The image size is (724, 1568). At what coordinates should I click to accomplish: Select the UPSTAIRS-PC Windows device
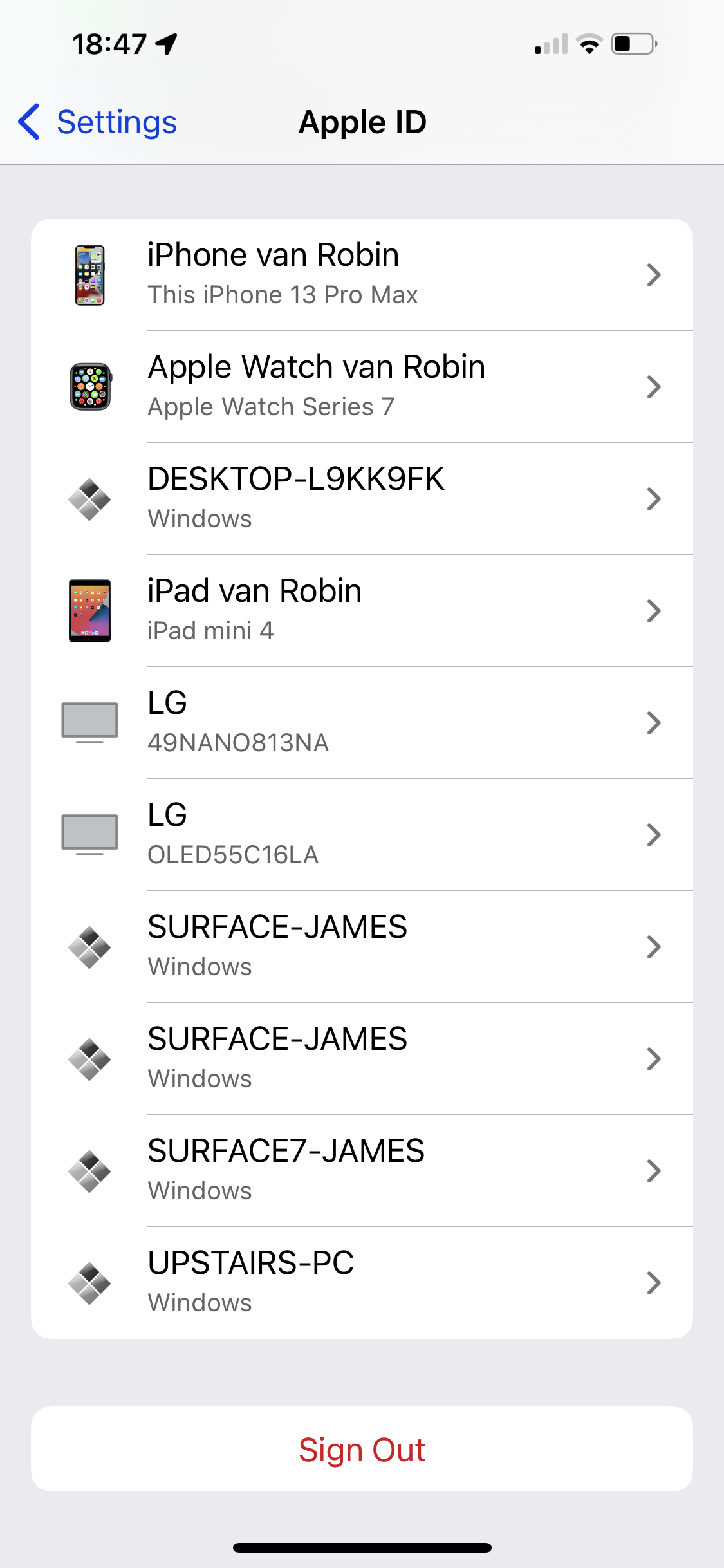point(362,1283)
